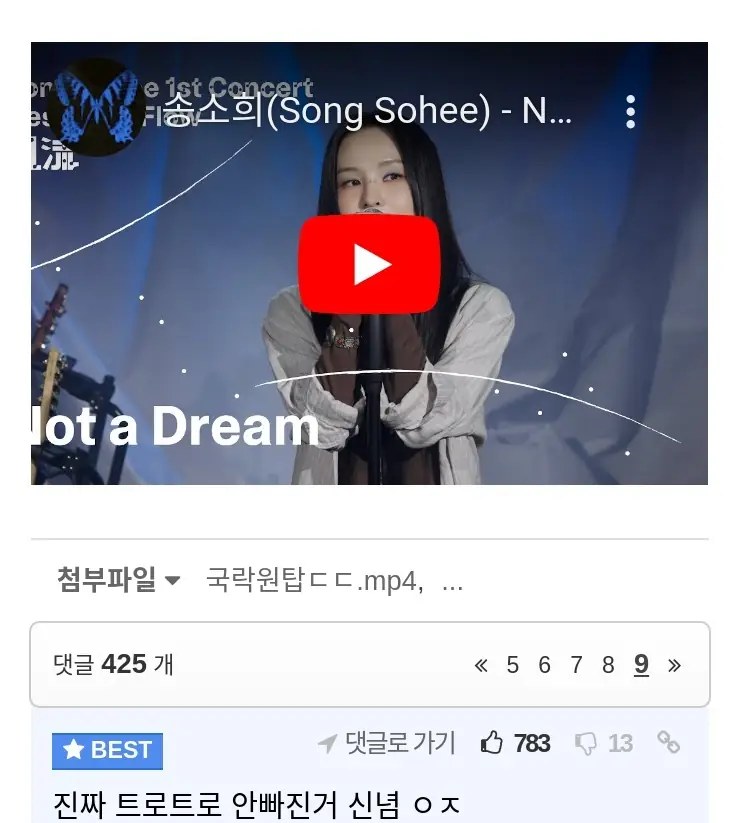The width and height of the screenshot is (740, 823).
Task: Upvote the BEST comment
Action: click(x=515, y=743)
